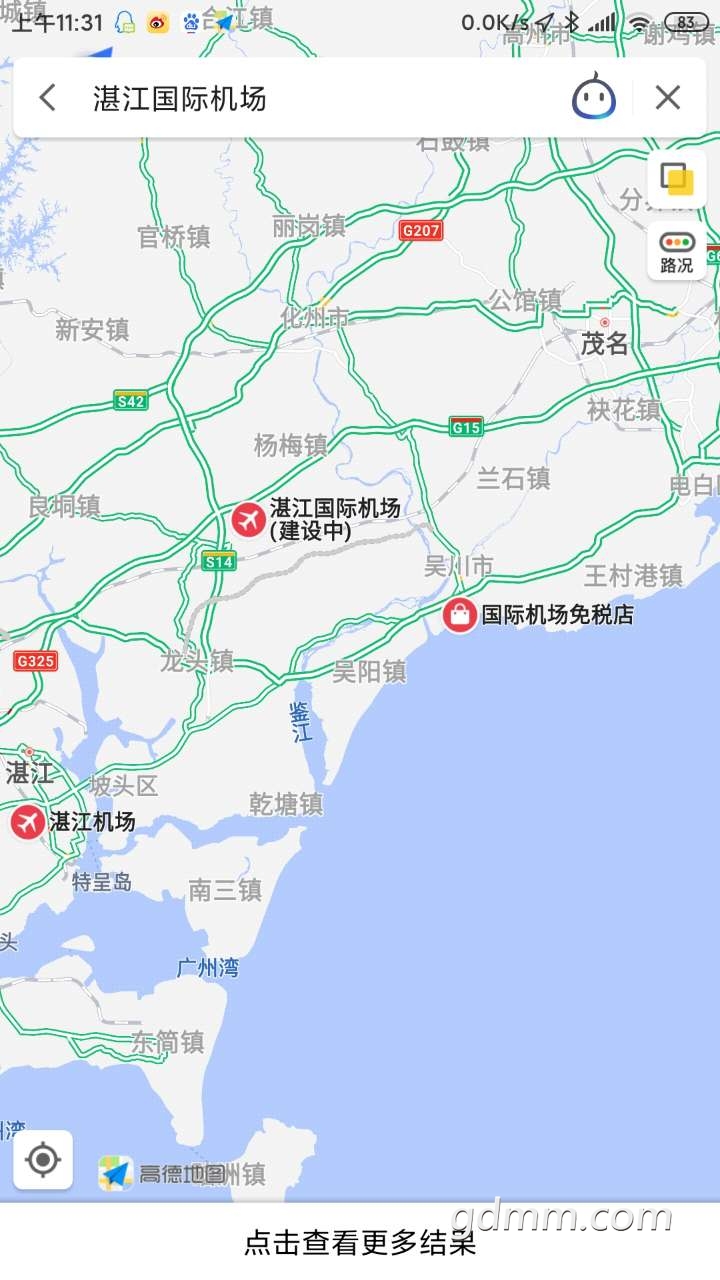Recenter map on my location

tap(43, 1160)
